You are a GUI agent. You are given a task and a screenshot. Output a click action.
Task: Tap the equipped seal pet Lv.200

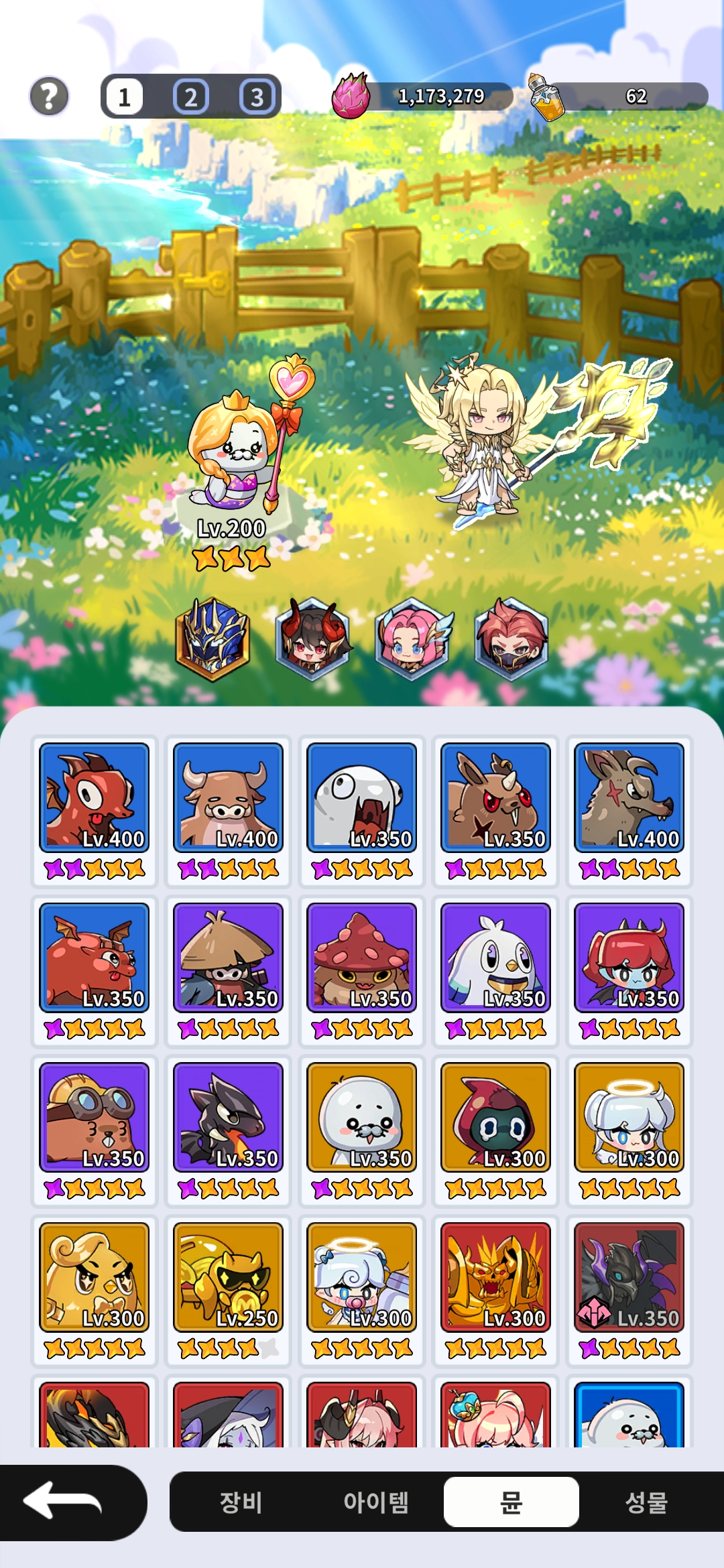click(x=233, y=456)
